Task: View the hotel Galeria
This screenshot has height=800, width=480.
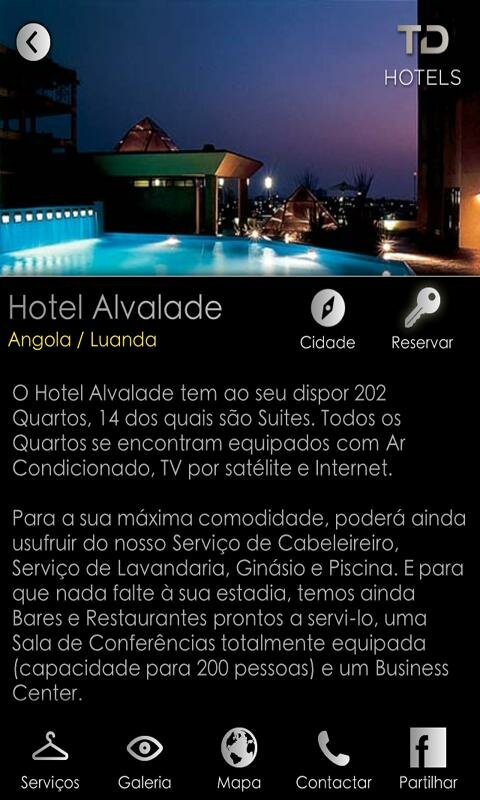Action: pos(144,760)
